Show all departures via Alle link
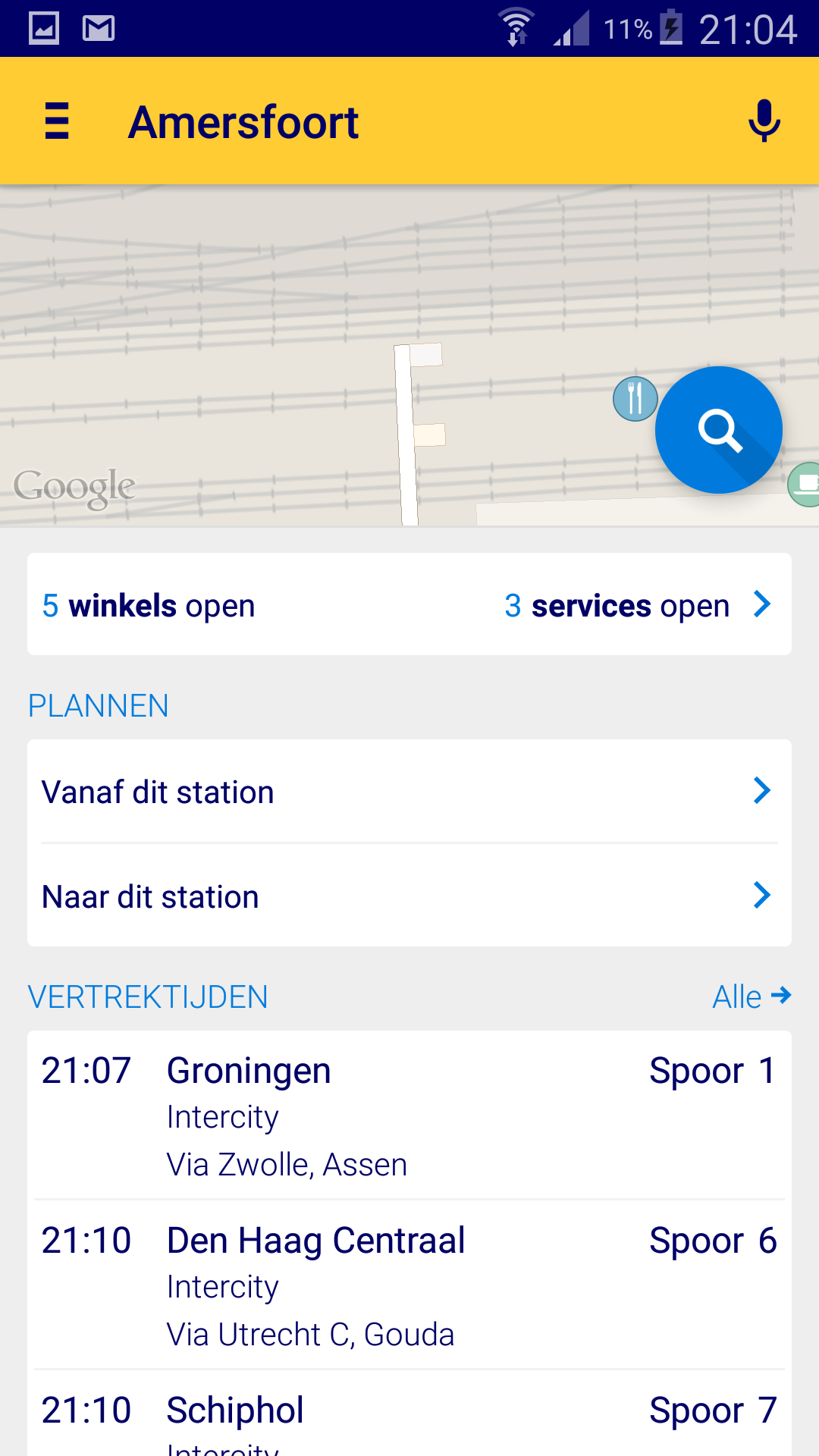Screen dimensions: 819x1456 click(751, 996)
